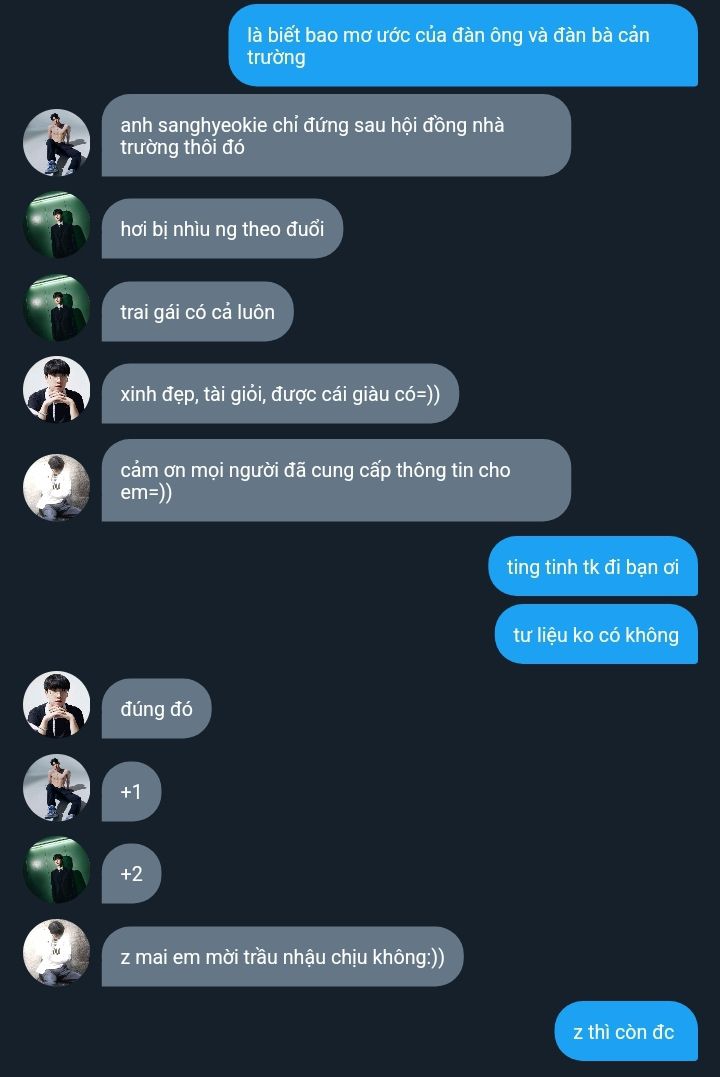Tap avatar next to '+2' message
The width and height of the screenshot is (720, 1077).
56,870
